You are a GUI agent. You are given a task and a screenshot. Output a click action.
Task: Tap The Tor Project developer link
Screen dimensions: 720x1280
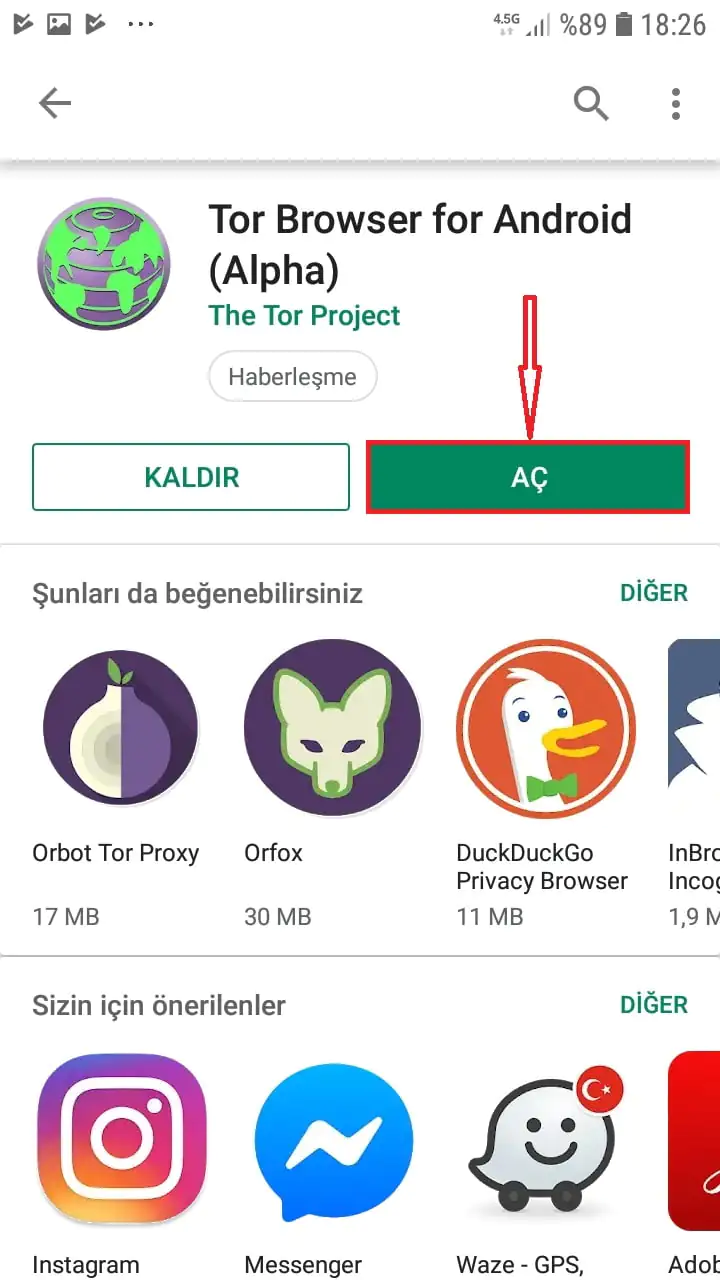click(x=304, y=316)
